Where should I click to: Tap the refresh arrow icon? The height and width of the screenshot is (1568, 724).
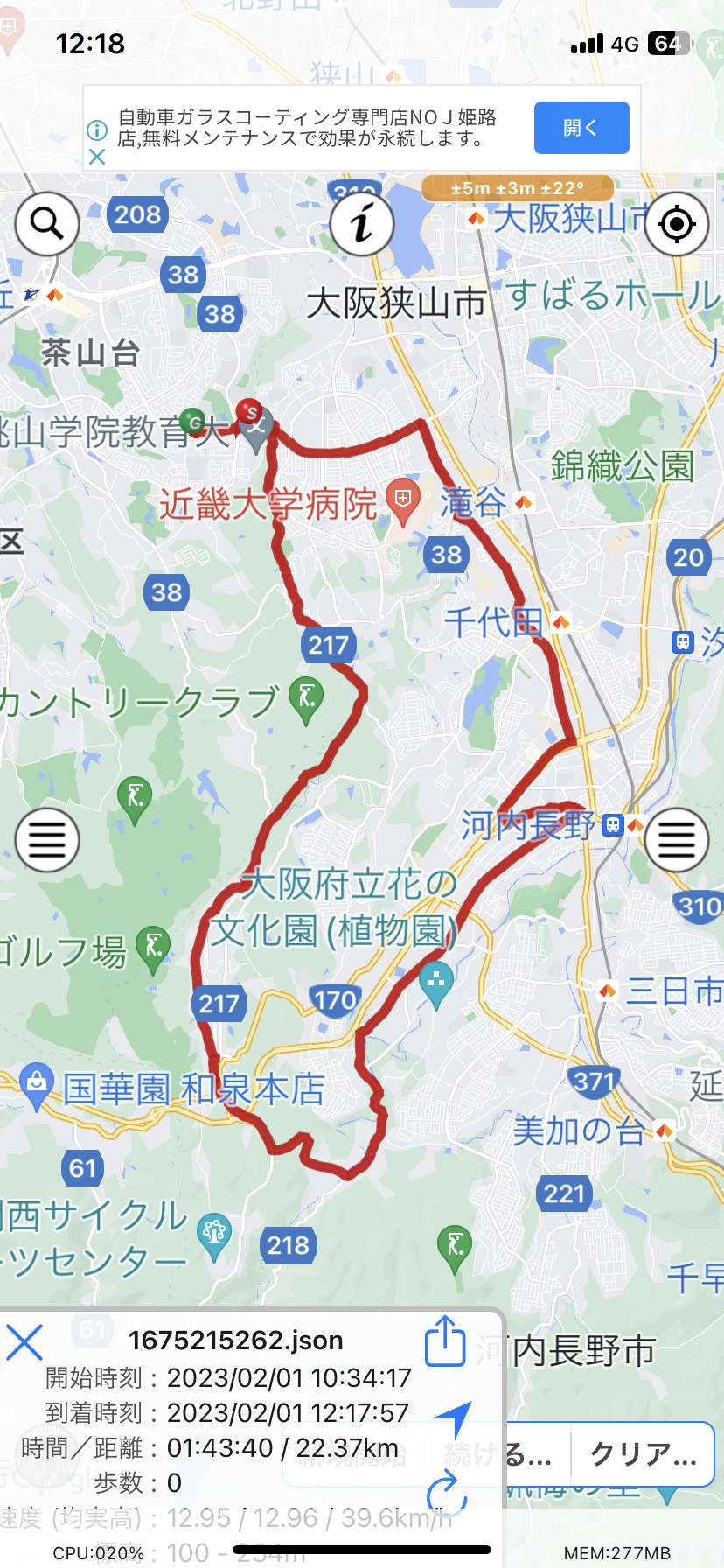click(445, 1492)
